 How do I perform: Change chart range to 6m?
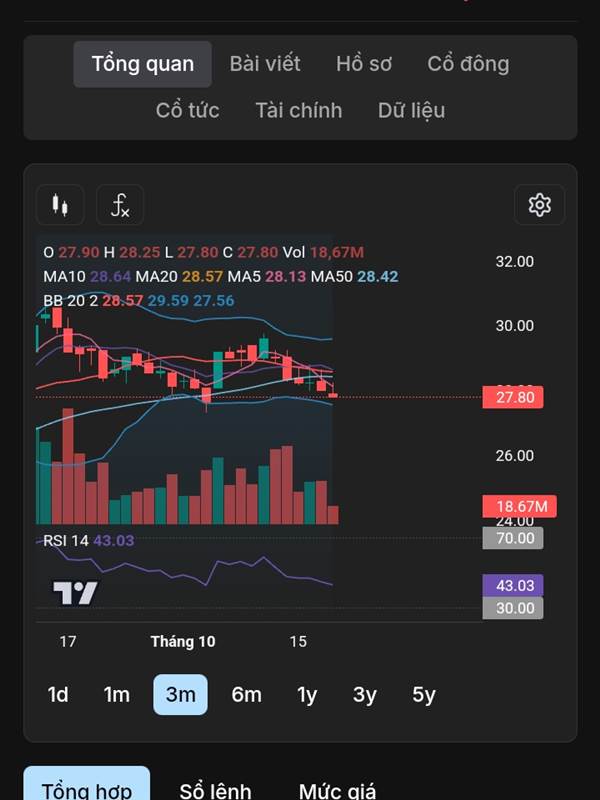click(246, 694)
